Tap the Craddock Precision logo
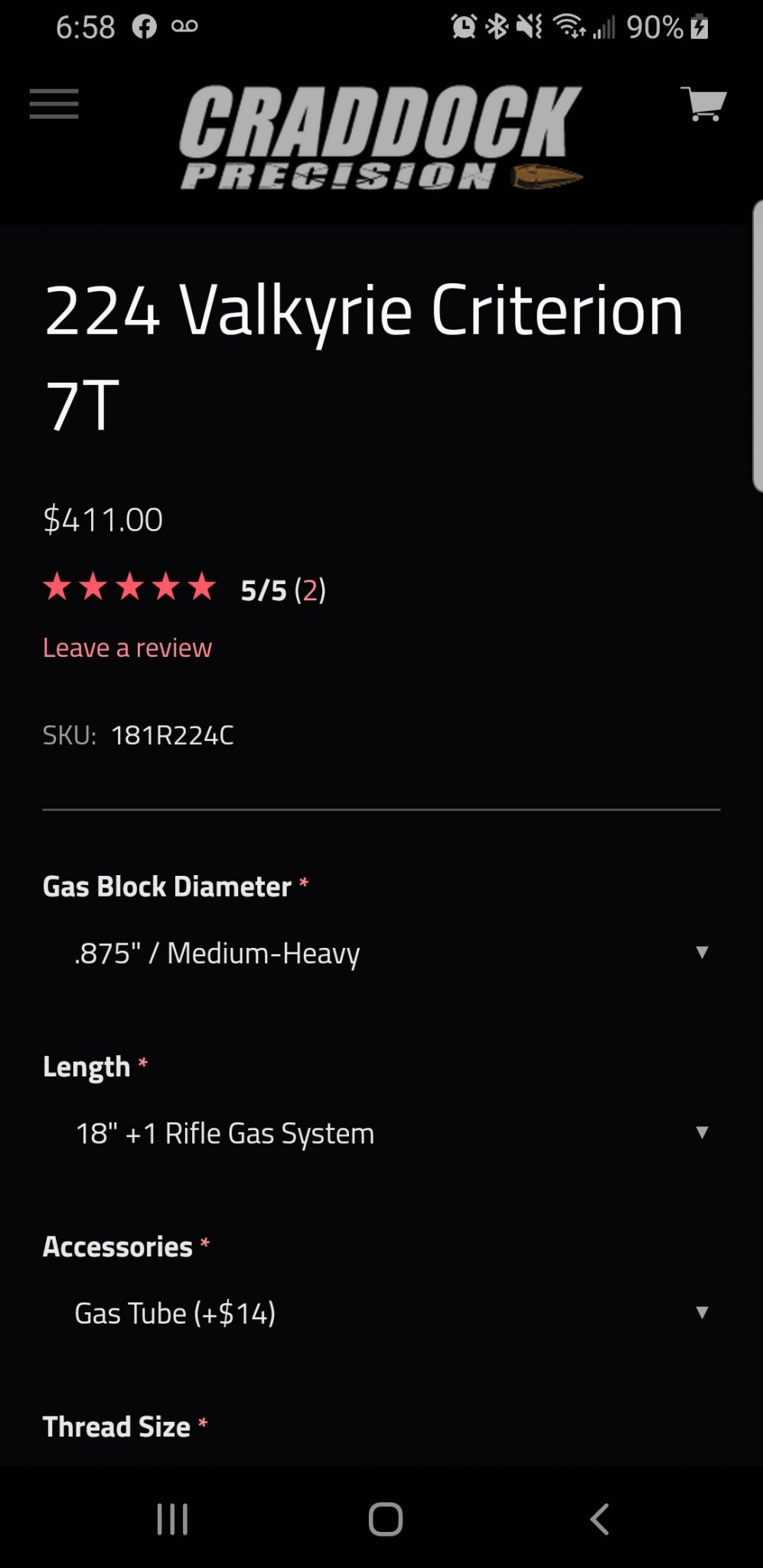The width and height of the screenshot is (763, 1568). coord(381,137)
